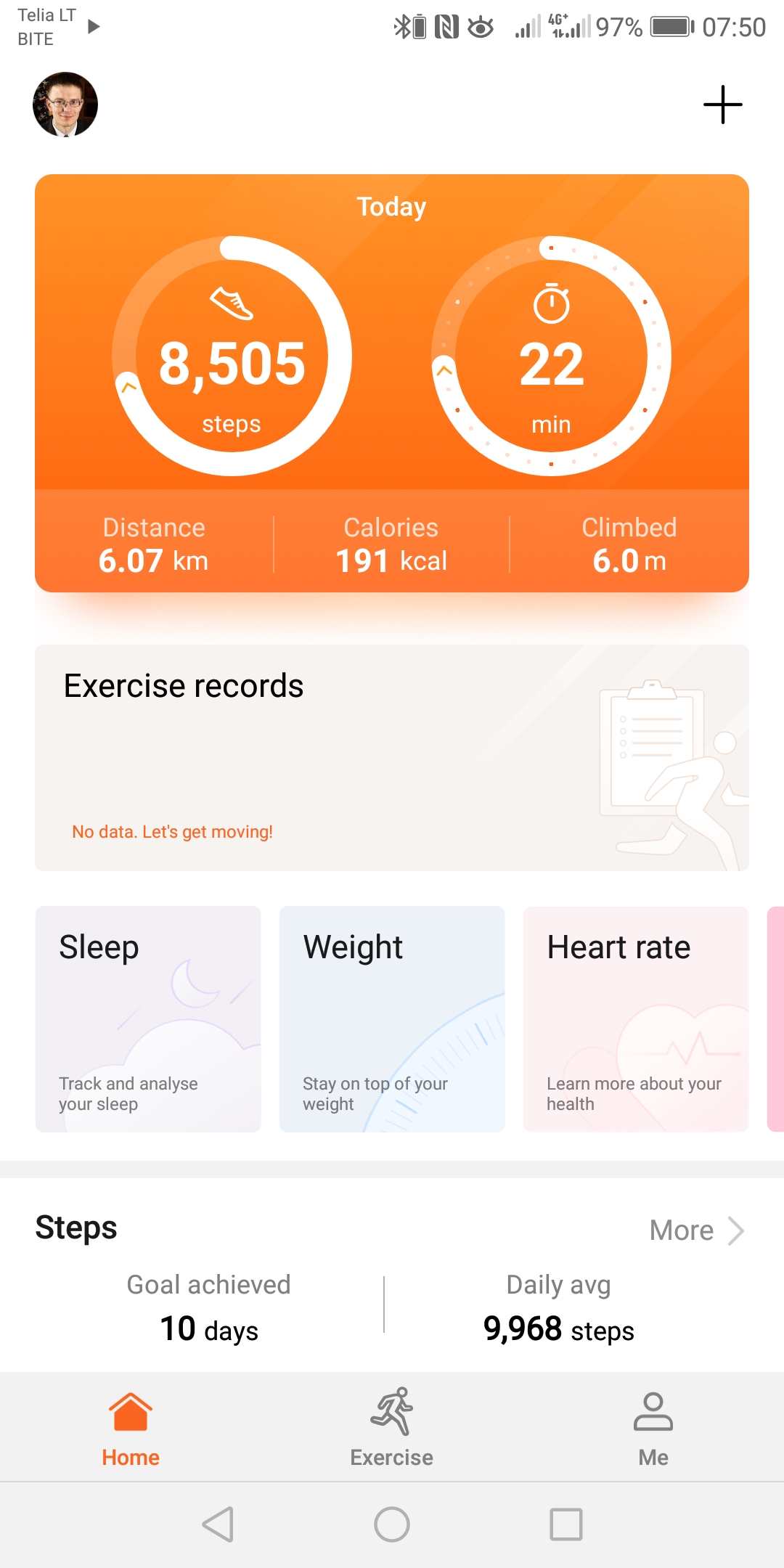This screenshot has width=784, height=1568.
Task: Open recent apps with square button
Action: pyautogui.click(x=566, y=1524)
